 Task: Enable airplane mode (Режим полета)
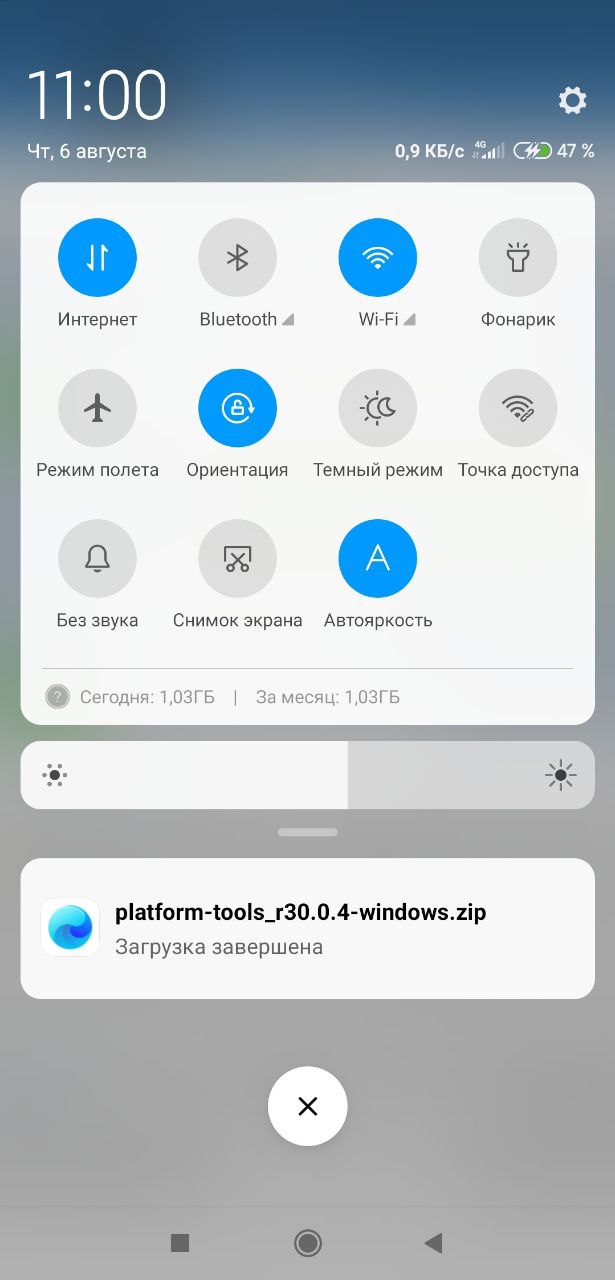pos(97,408)
